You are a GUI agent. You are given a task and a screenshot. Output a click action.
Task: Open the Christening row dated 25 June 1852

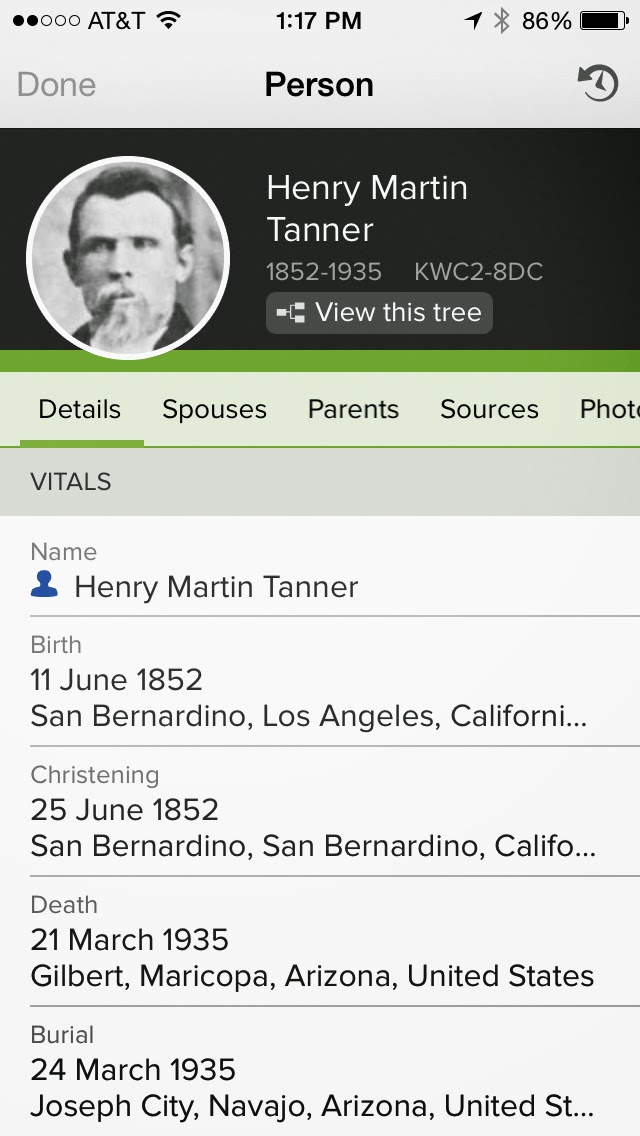pyautogui.click(x=320, y=812)
